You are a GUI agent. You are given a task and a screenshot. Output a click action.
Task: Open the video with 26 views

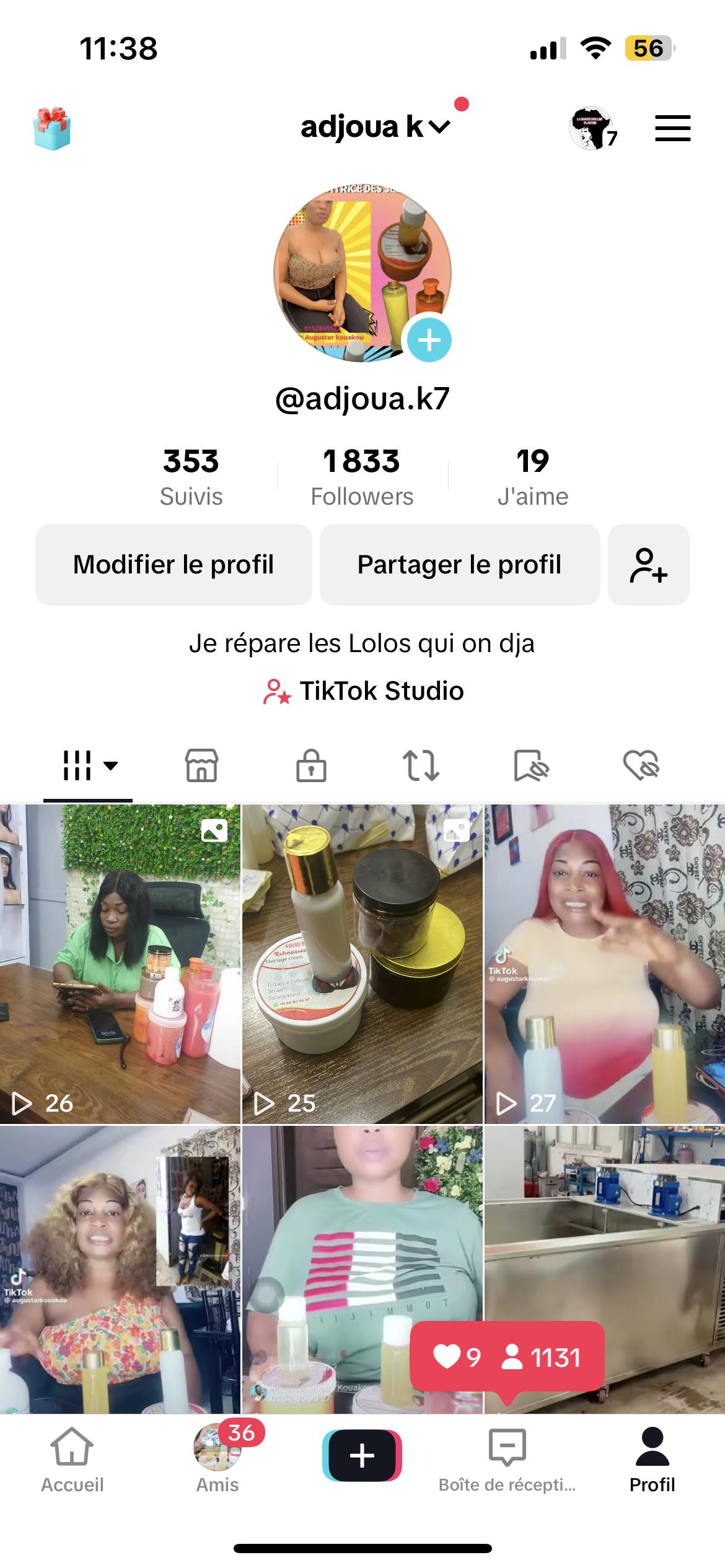coord(120,964)
